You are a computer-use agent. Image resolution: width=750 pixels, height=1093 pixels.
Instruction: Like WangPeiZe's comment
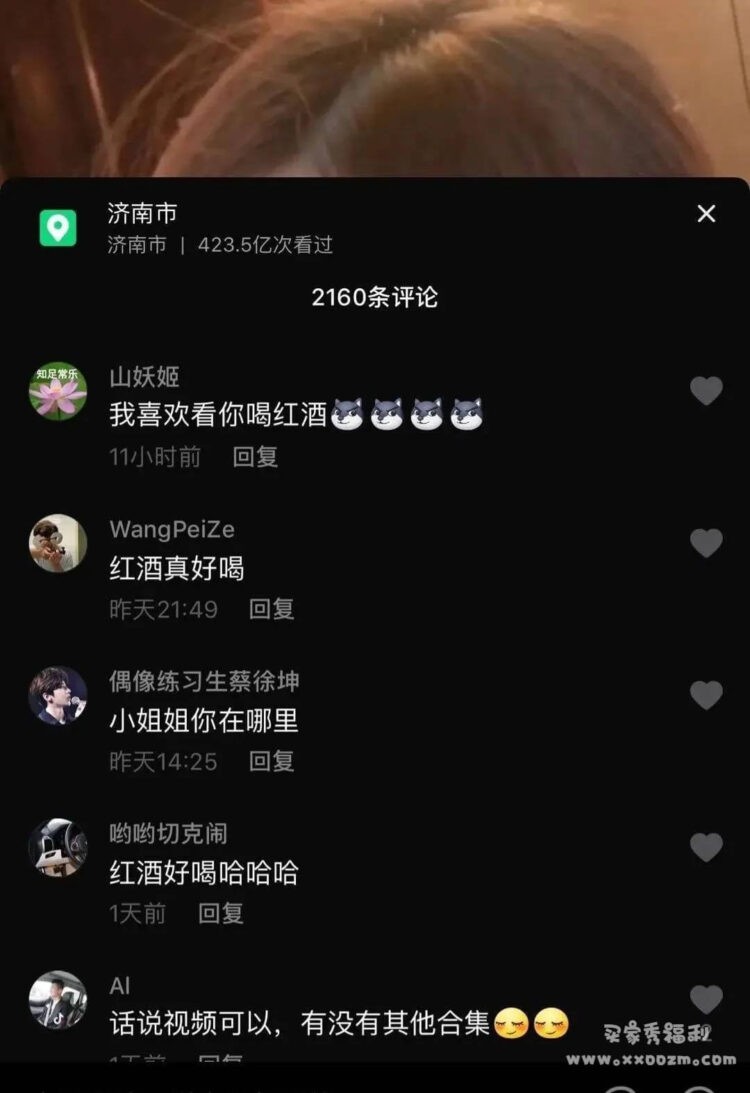(x=706, y=543)
